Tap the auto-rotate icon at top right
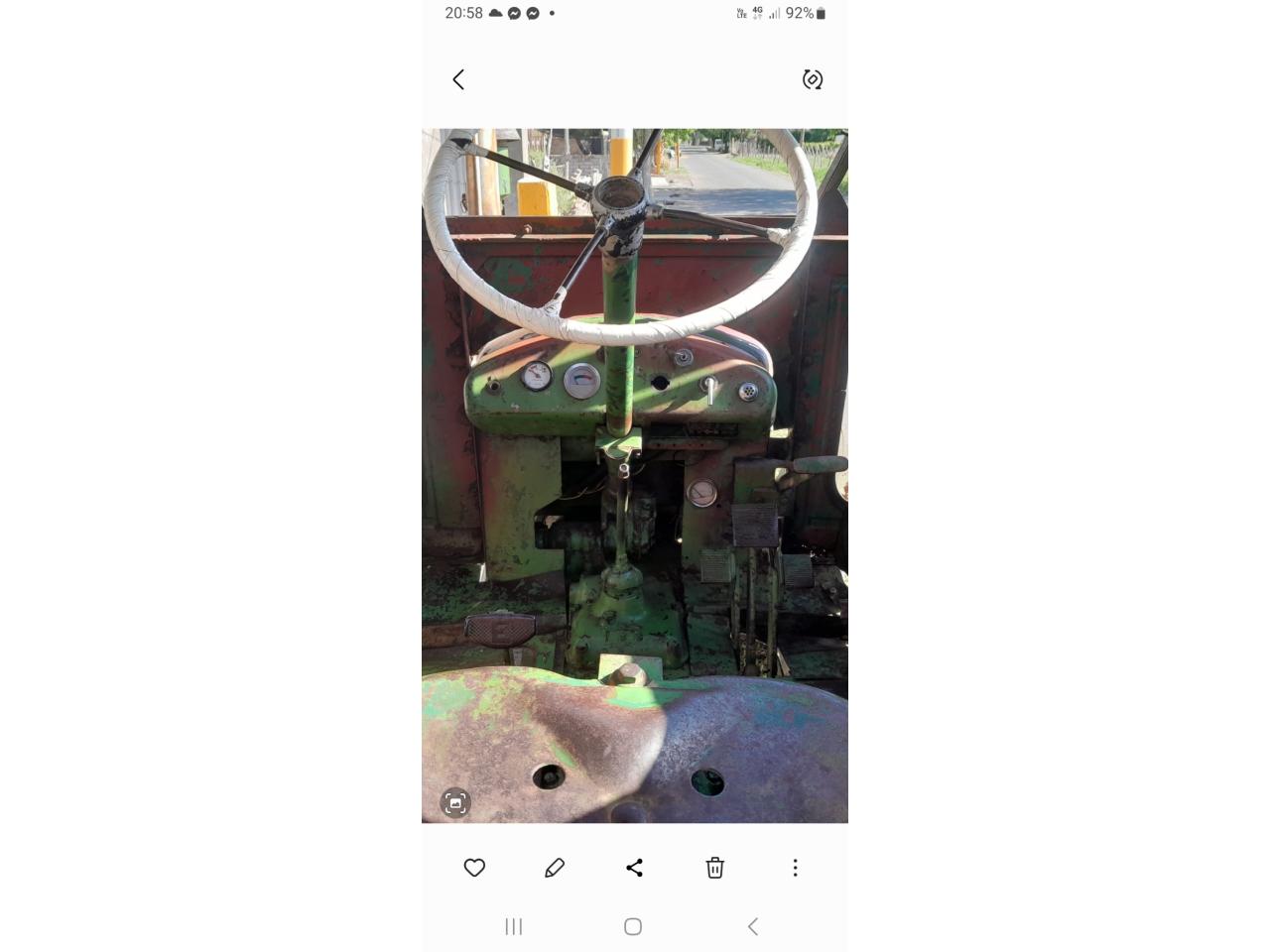This screenshot has height=952, width=1270. [x=813, y=79]
